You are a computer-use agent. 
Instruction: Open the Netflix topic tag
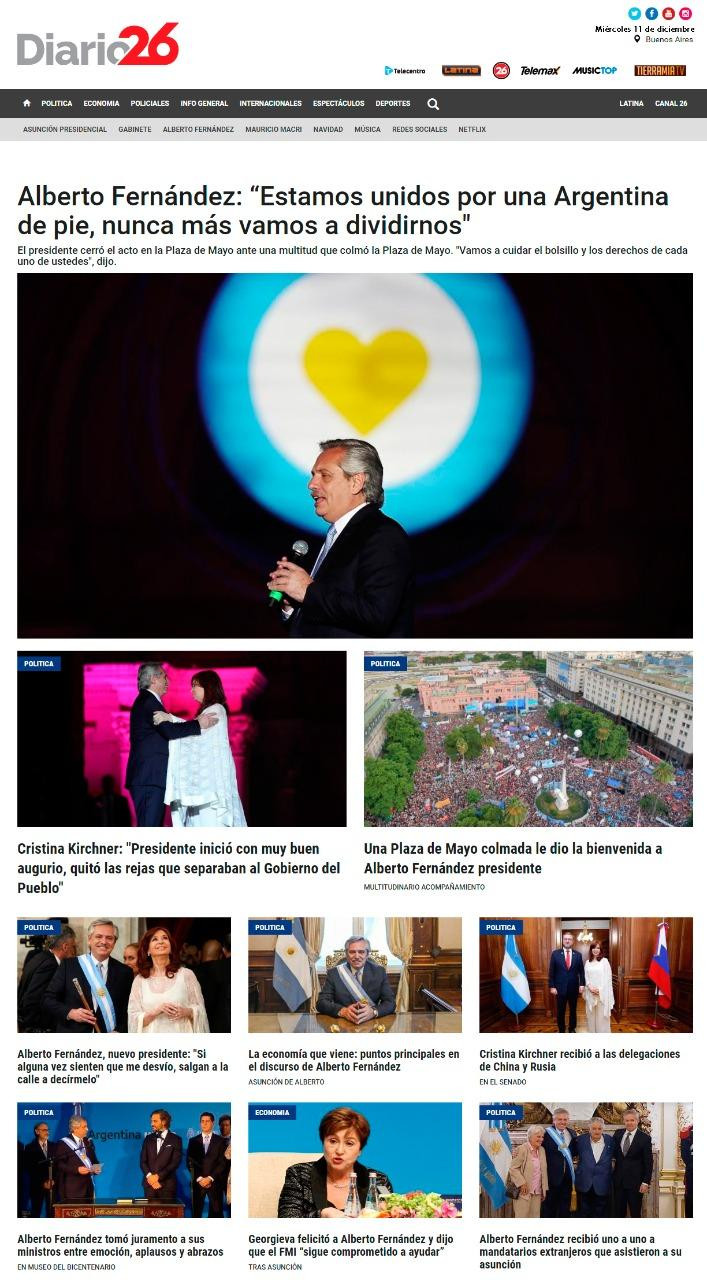(x=472, y=130)
